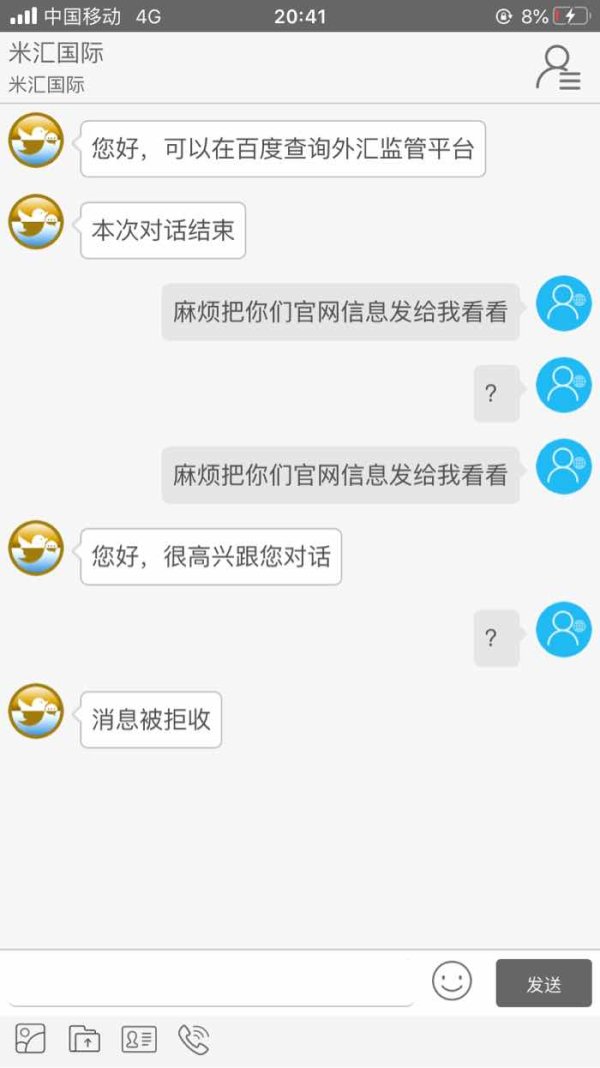Tap the 发送 send button

coord(543,983)
